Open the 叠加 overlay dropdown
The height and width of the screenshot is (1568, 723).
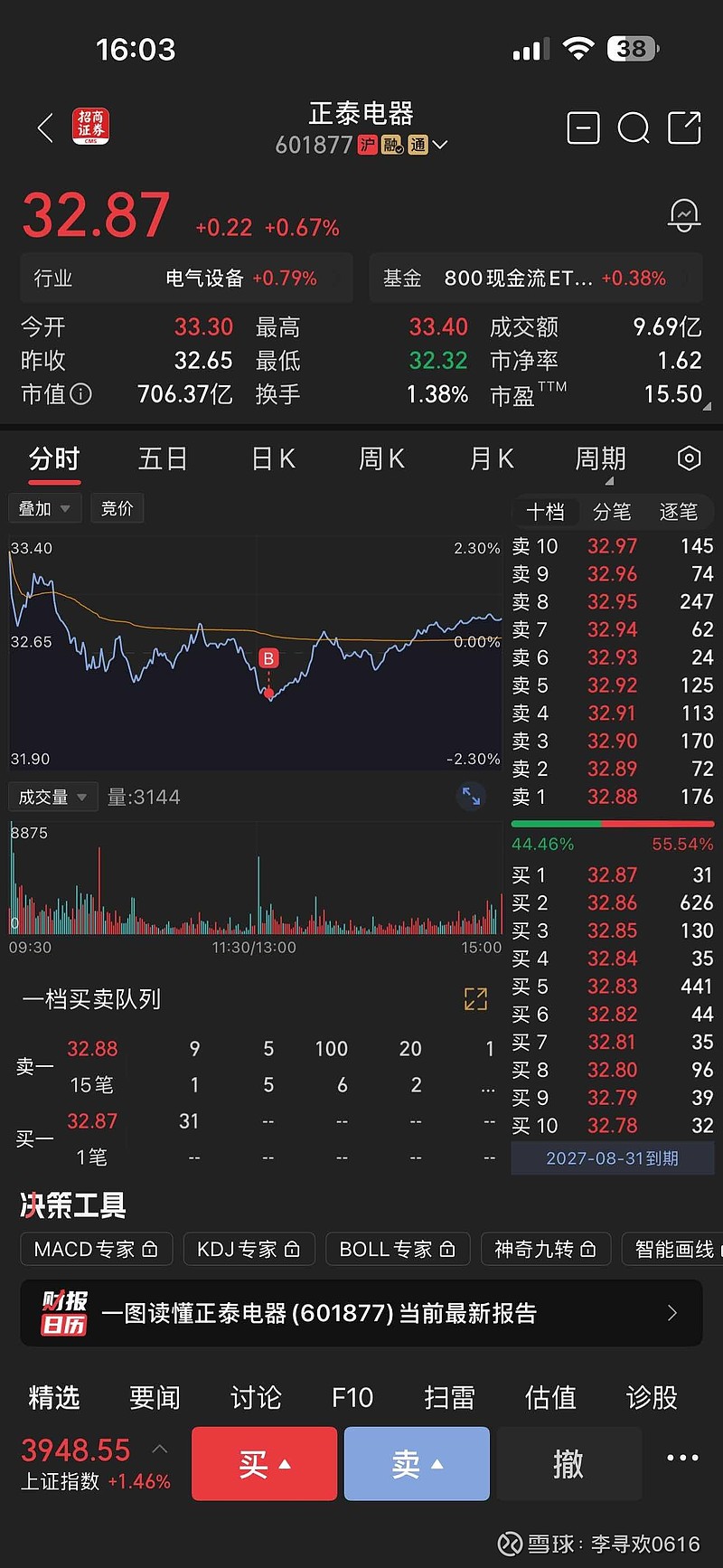pos(44,508)
